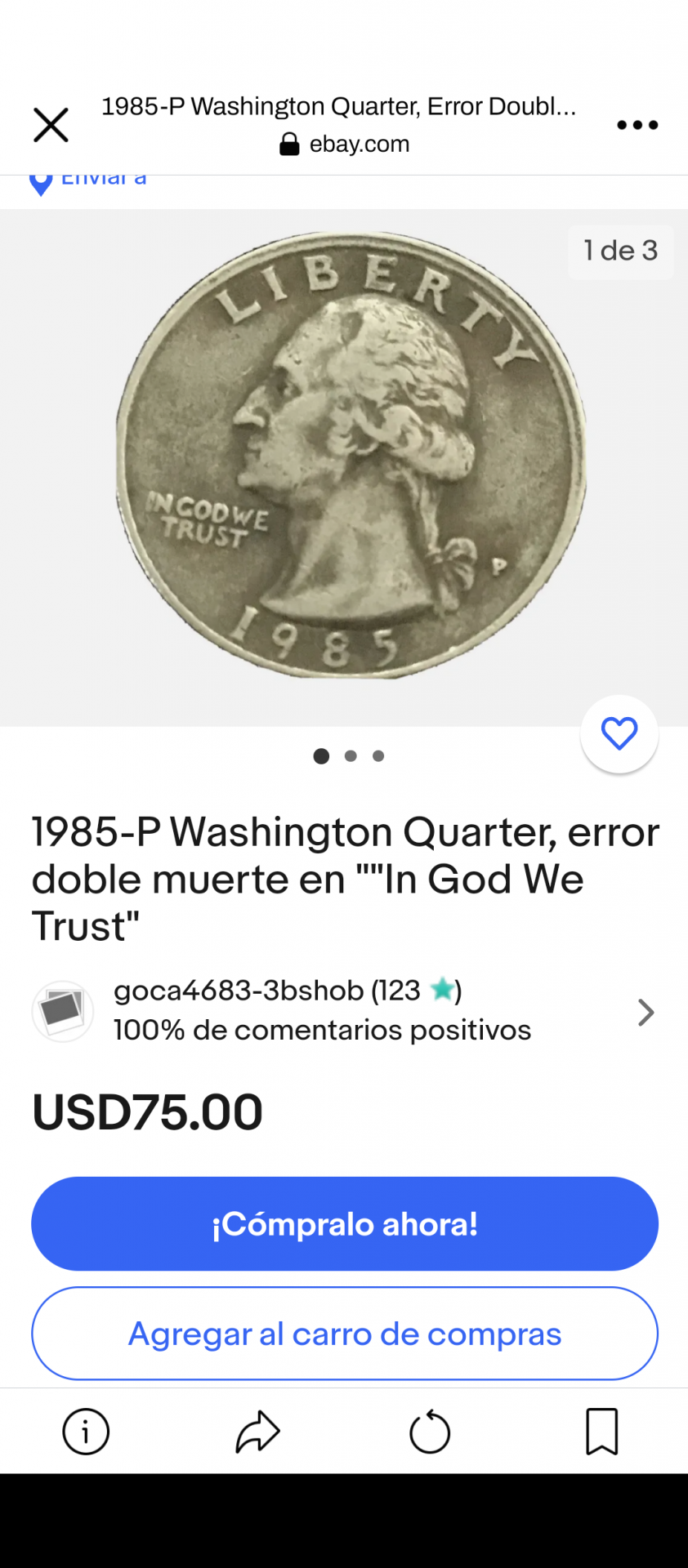Bookmark this page in the browser
Viewport: 688px width, 1568px height.
tap(602, 1432)
